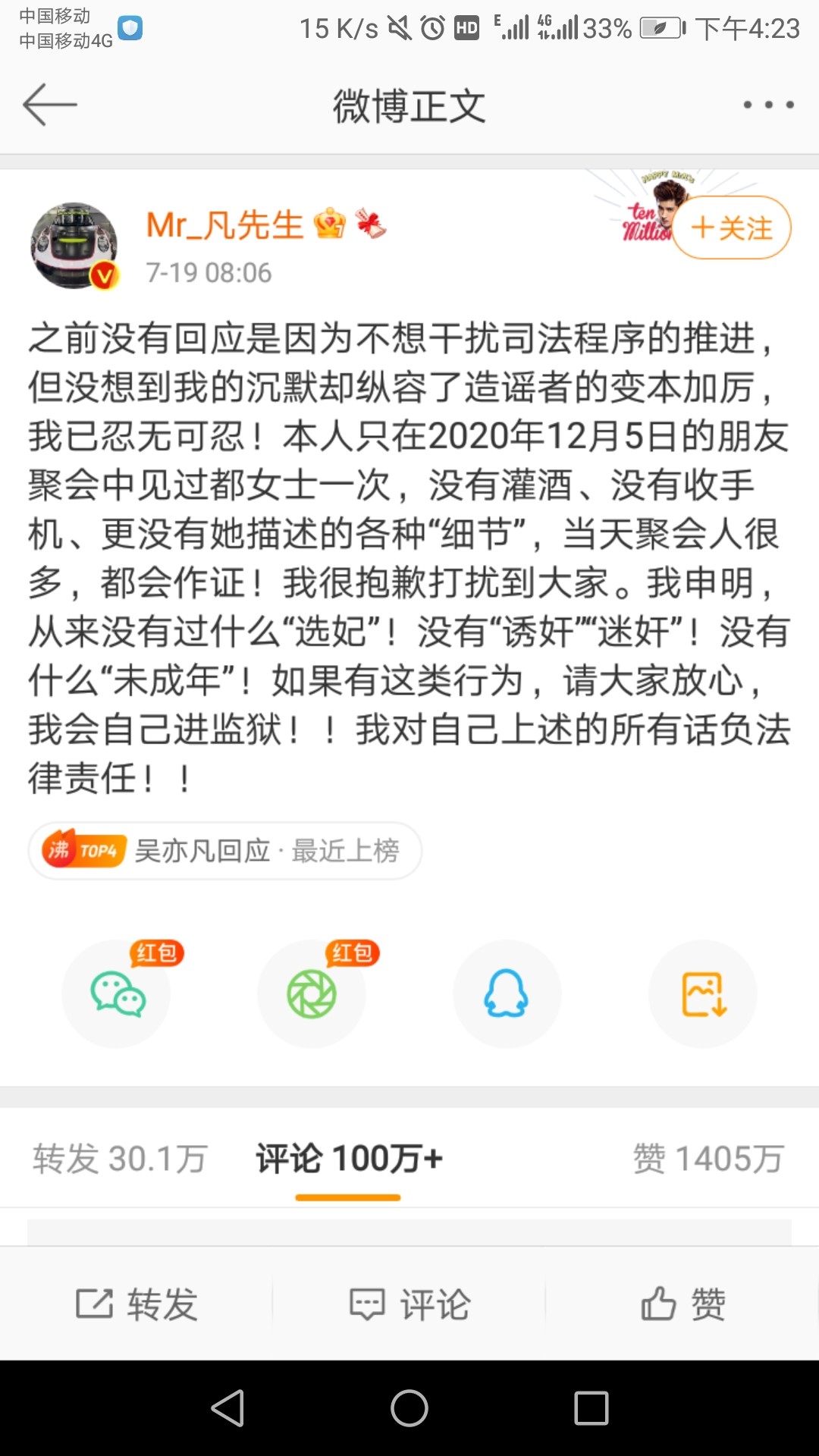Viewport: 819px width, 1456px height.
Task: Like the post using bottom 赞 button
Action: tap(681, 1303)
